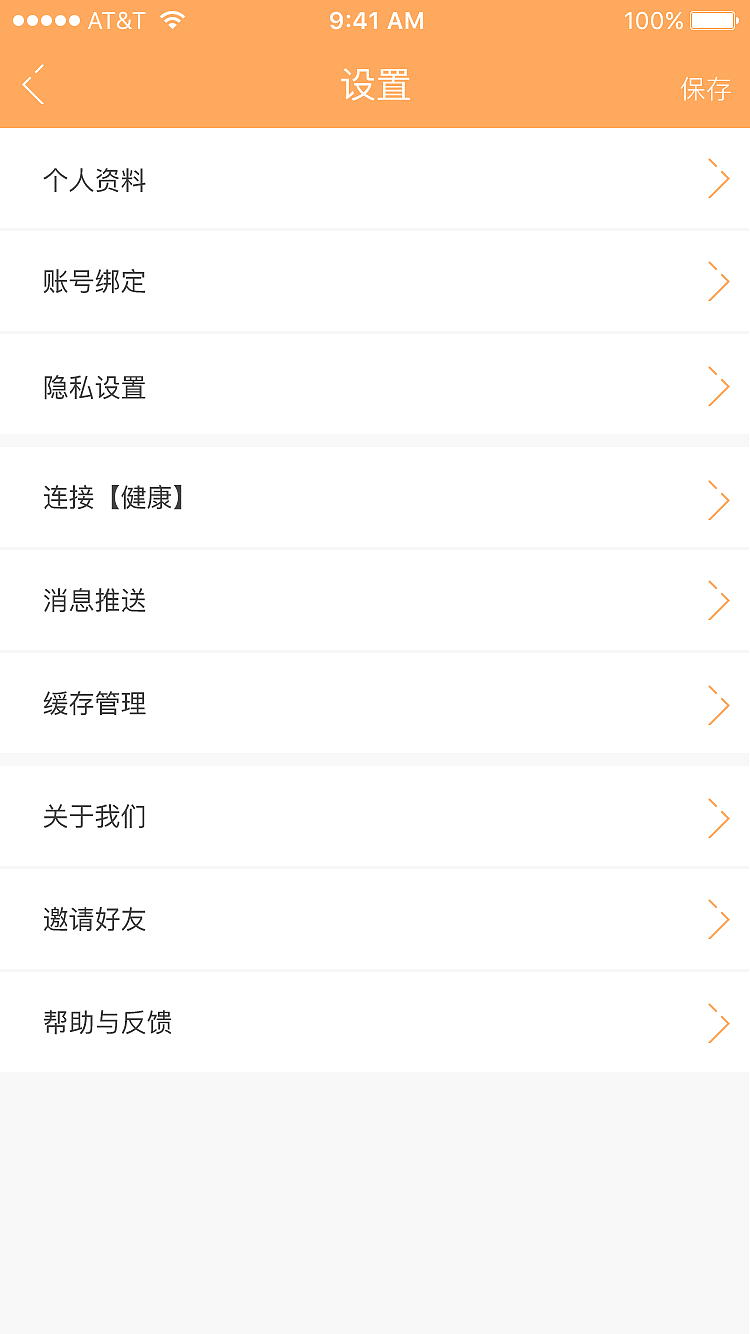Expand the 关于我们 row chevron
The height and width of the screenshot is (1334, 750).
(x=718, y=817)
